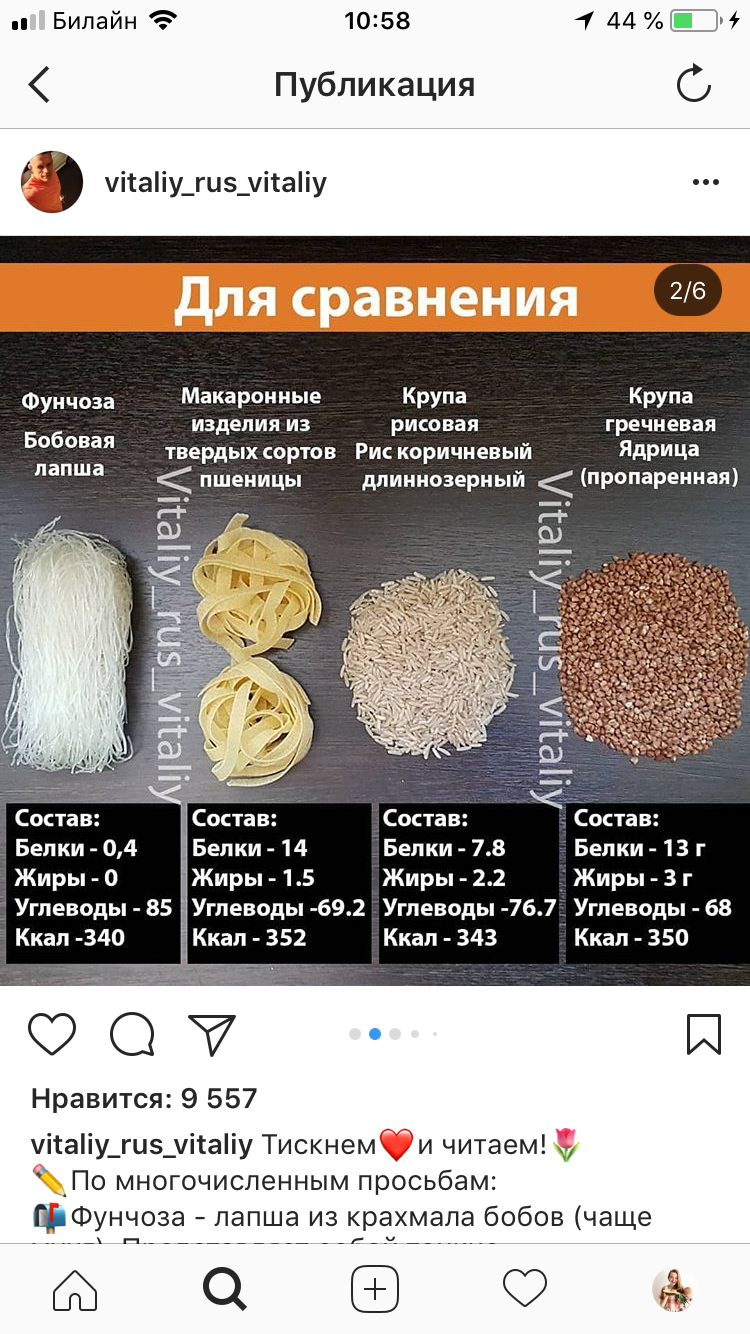Refresh the publication
Screen dimensions: 750x1334
tap(693, 85)
